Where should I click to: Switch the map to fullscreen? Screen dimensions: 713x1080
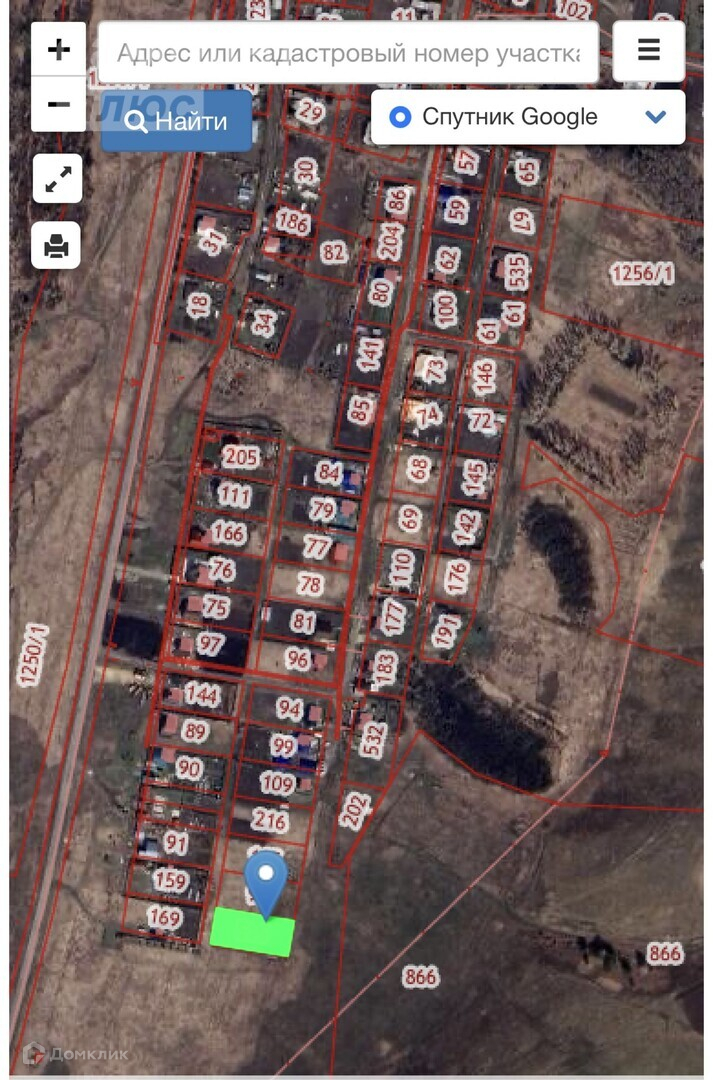pos(57,179)
